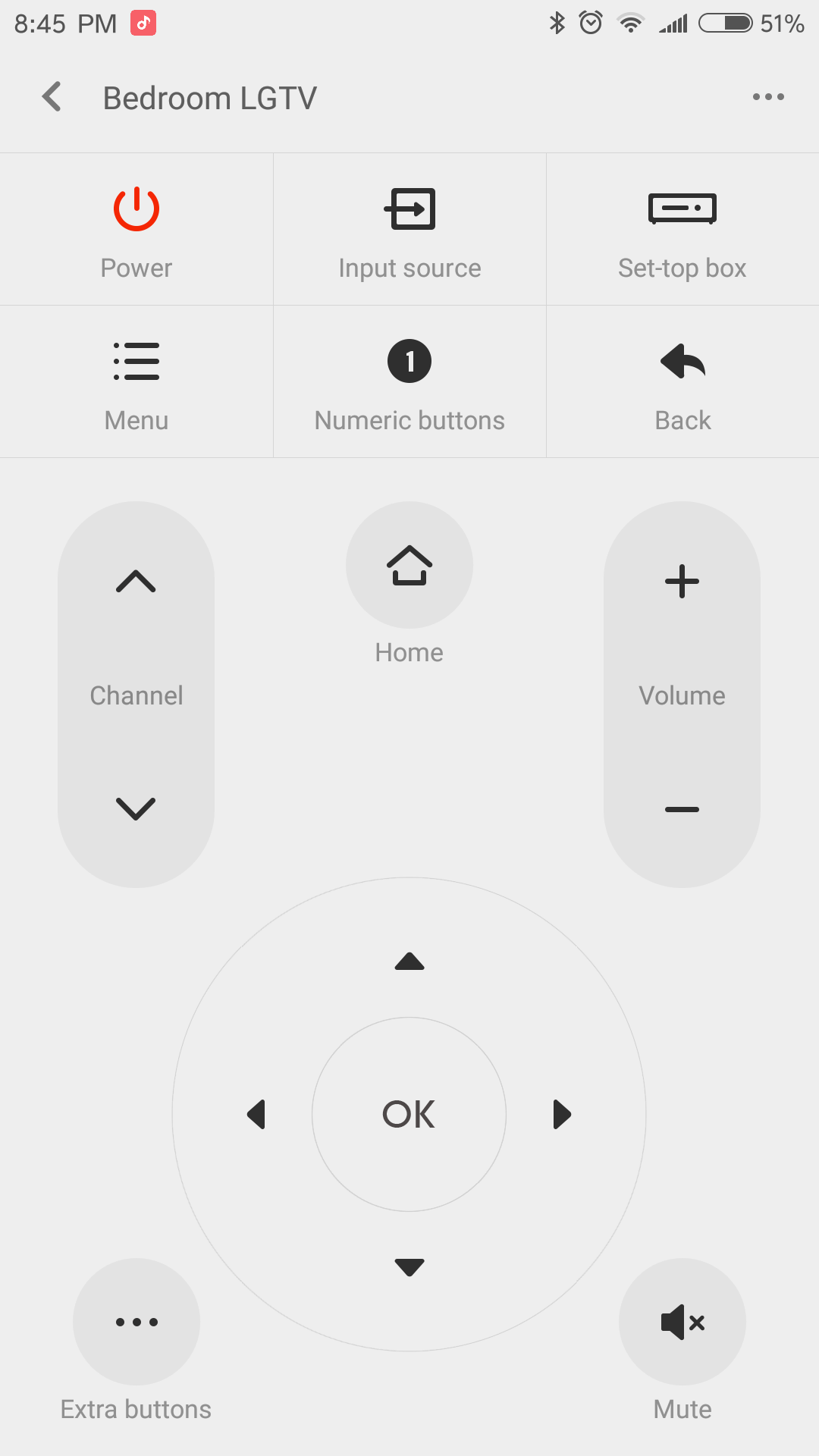The height and width of the screenshot is (1456, 819).
Task: Tap the D-pad right arrow
Action: (x=562, y=1114)
